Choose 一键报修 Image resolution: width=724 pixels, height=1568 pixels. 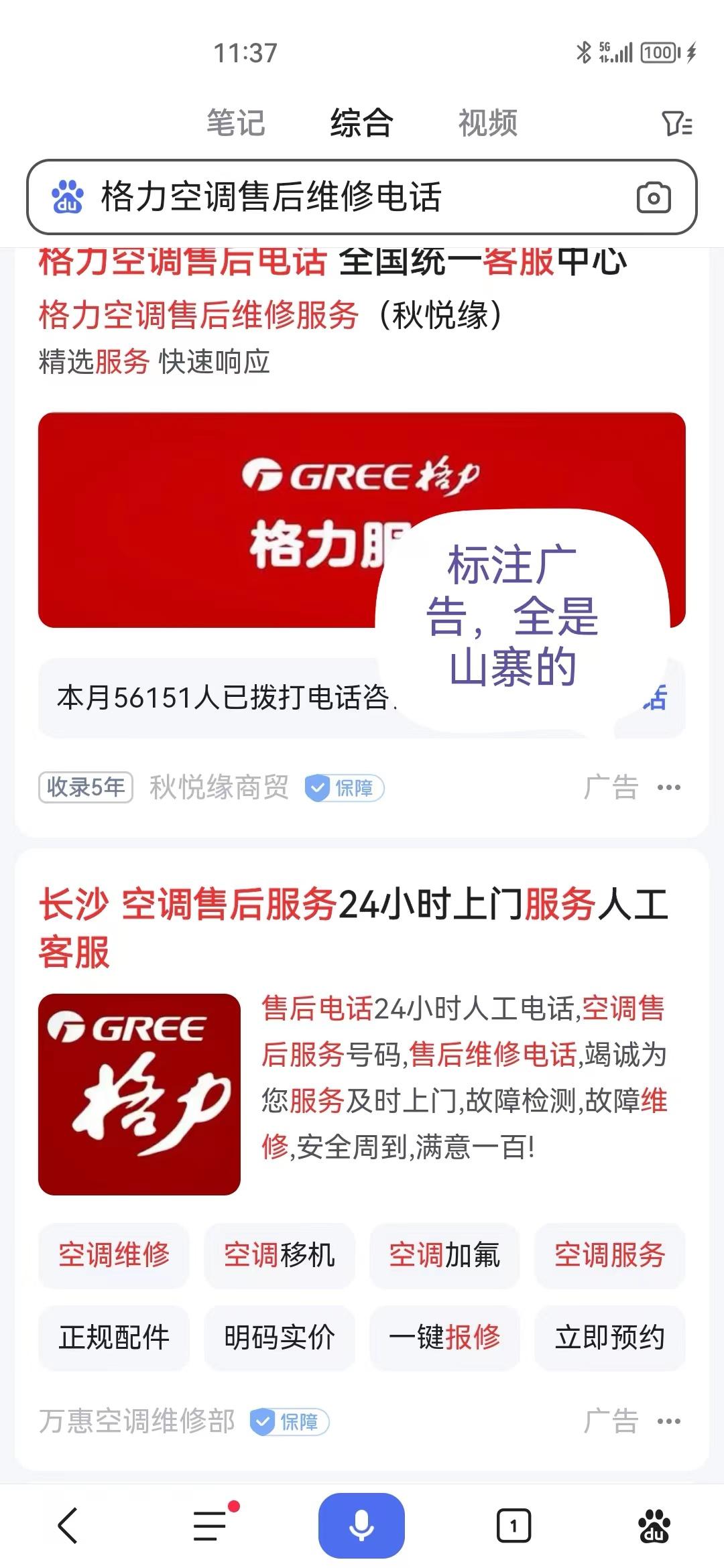444,1337
